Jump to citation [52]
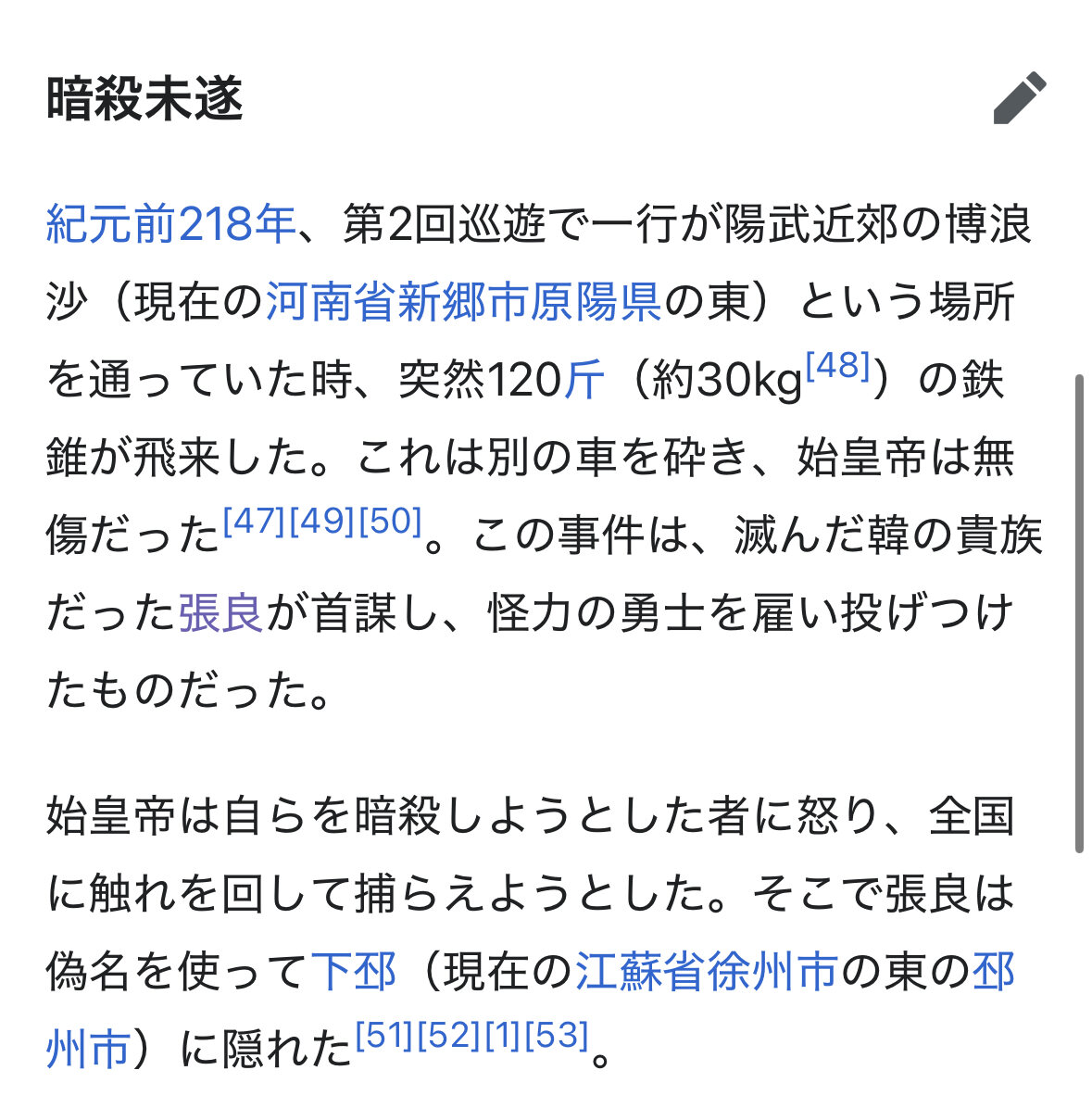 tap(449, 1035)
